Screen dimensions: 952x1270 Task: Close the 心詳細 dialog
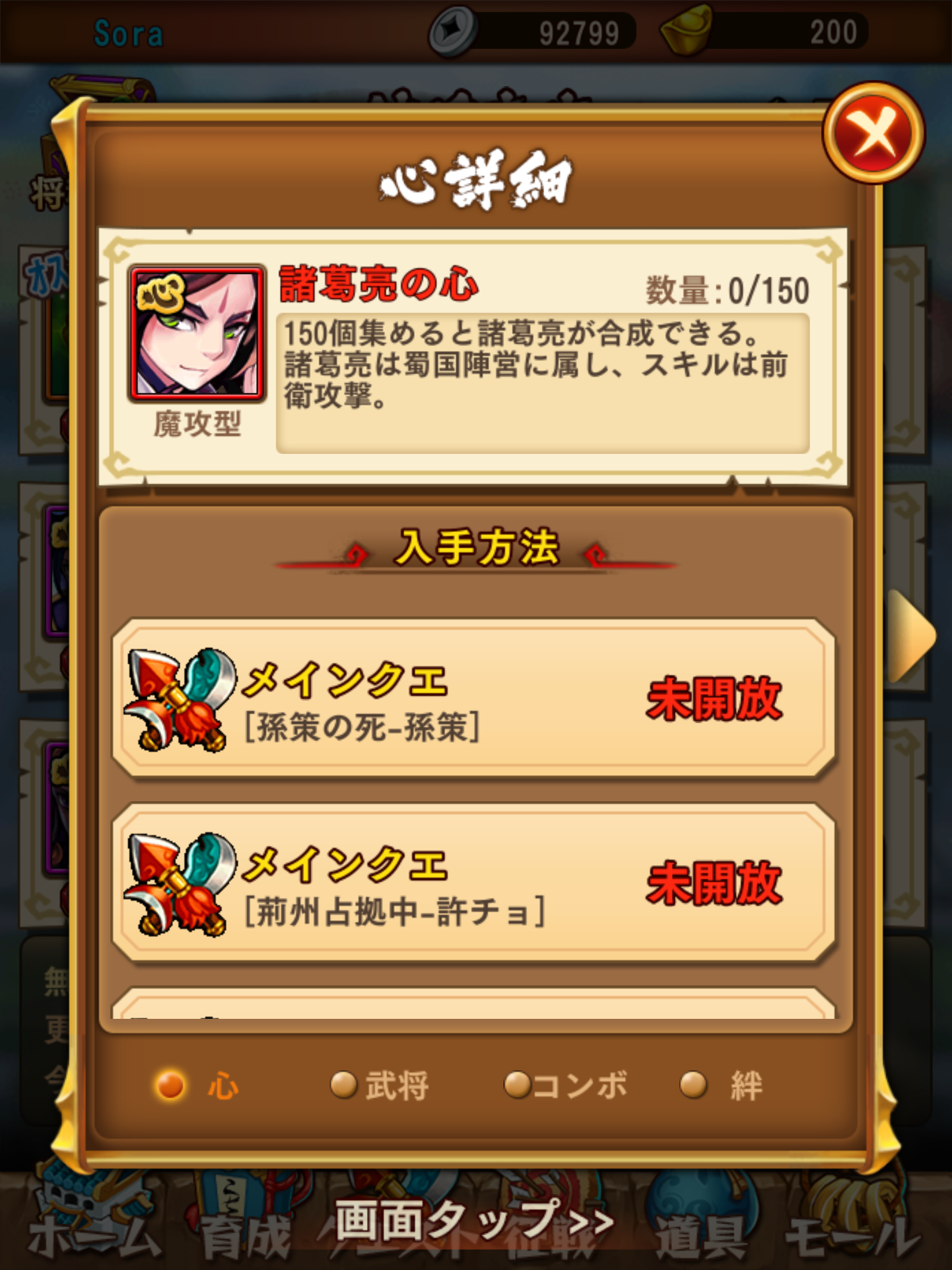873,132
